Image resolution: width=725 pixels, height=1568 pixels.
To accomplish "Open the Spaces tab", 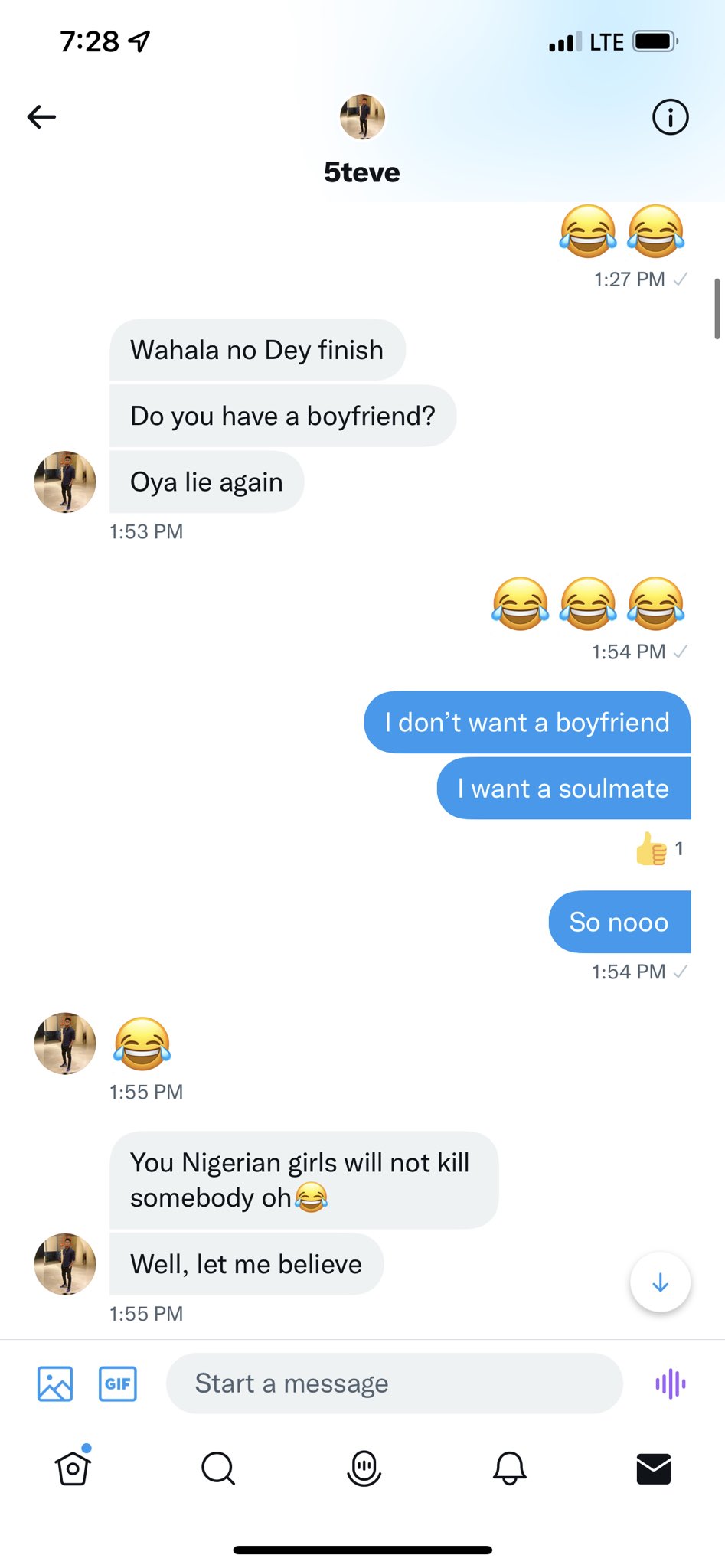I will pos(364,1468).
